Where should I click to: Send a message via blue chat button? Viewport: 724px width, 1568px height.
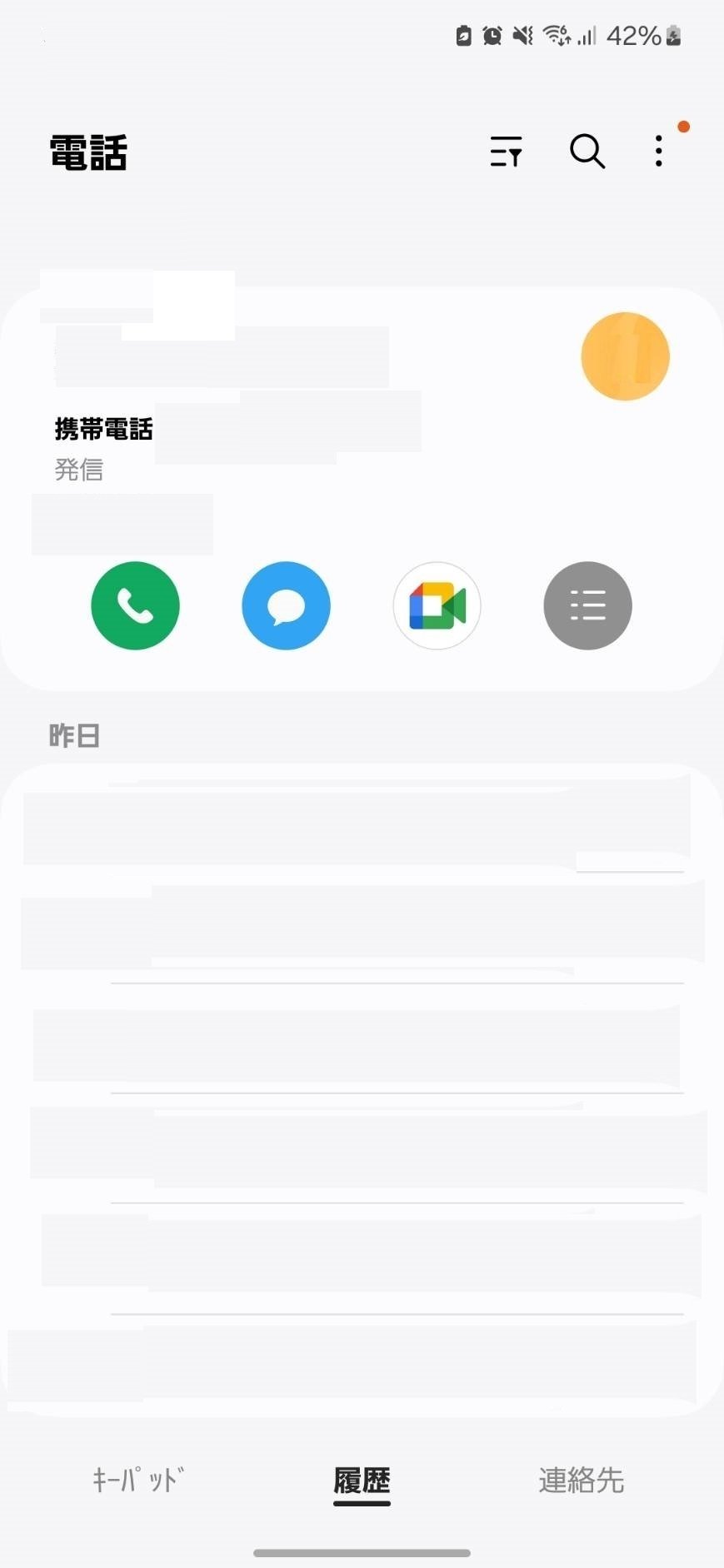[286, 605]
